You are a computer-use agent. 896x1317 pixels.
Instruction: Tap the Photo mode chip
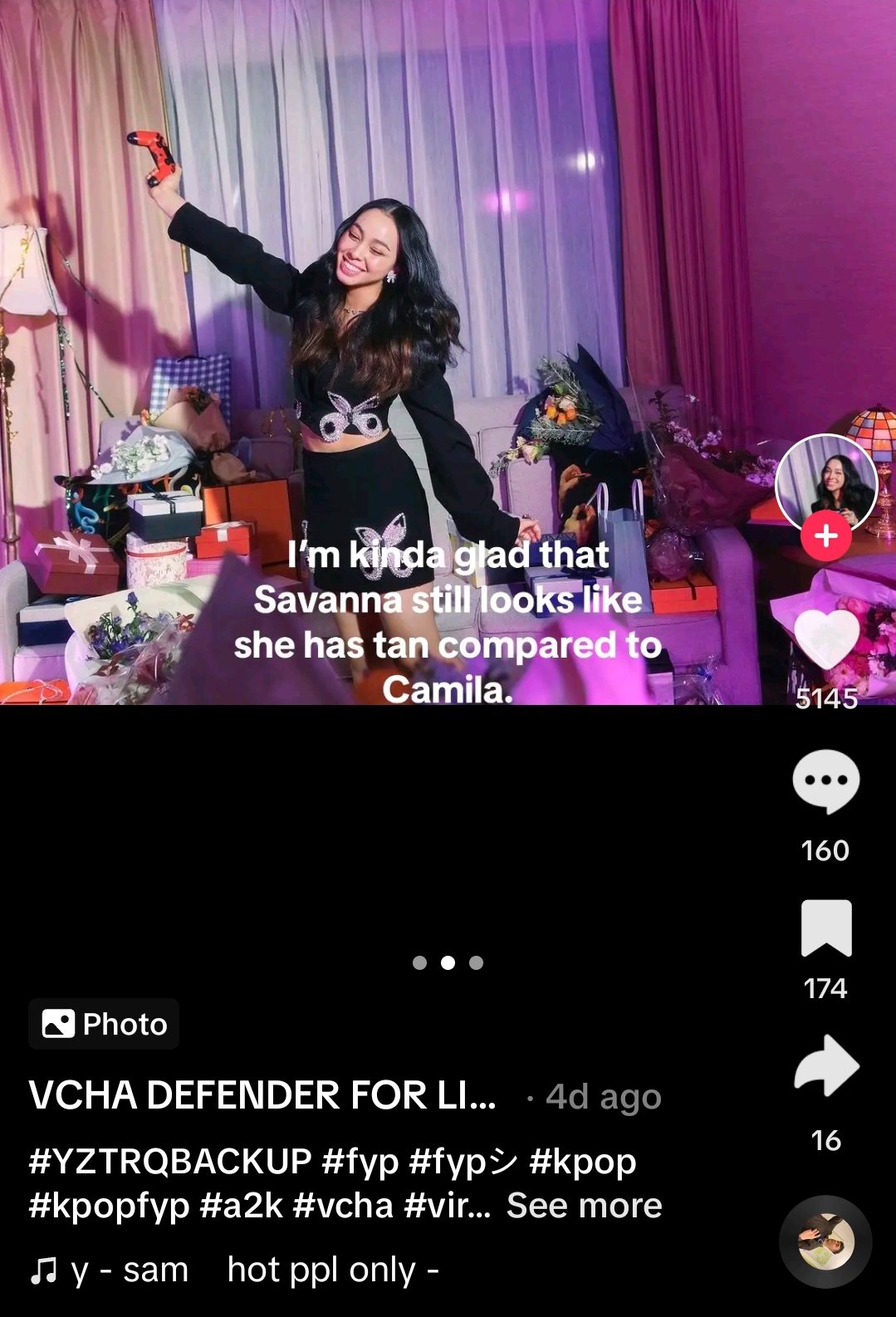pos(104,1024)
